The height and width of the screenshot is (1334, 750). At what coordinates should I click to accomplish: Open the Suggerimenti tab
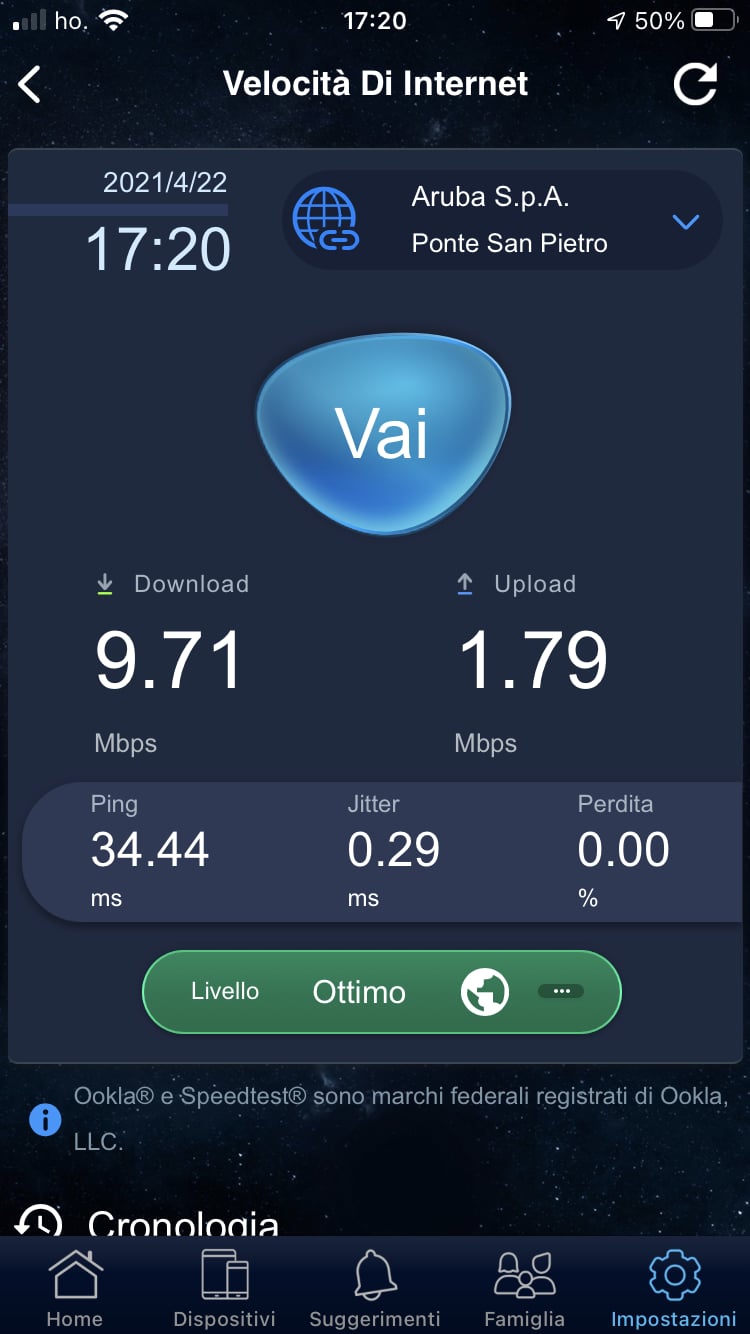(375, 1288)
